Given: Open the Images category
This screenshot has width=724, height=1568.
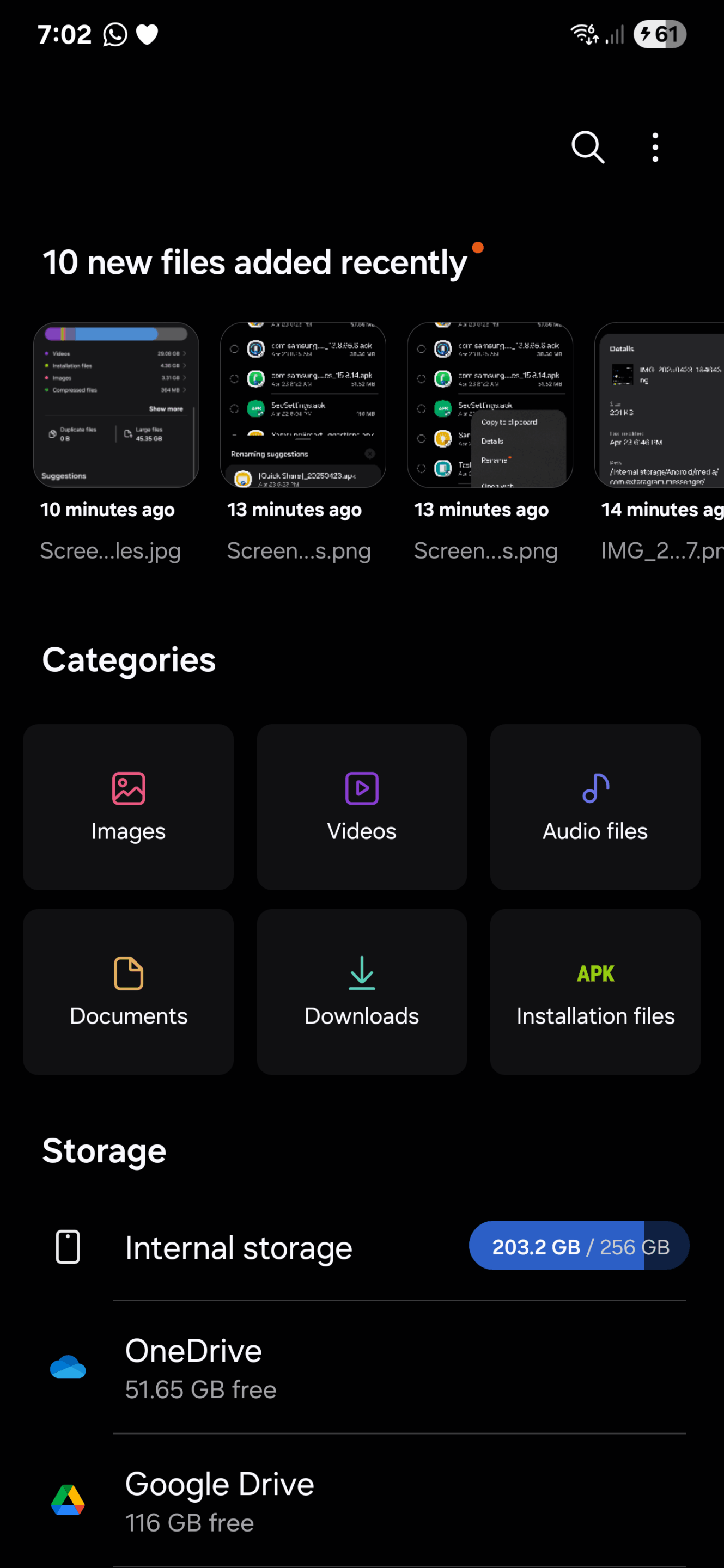Looking at the screenshot, I should pos(129,806).
